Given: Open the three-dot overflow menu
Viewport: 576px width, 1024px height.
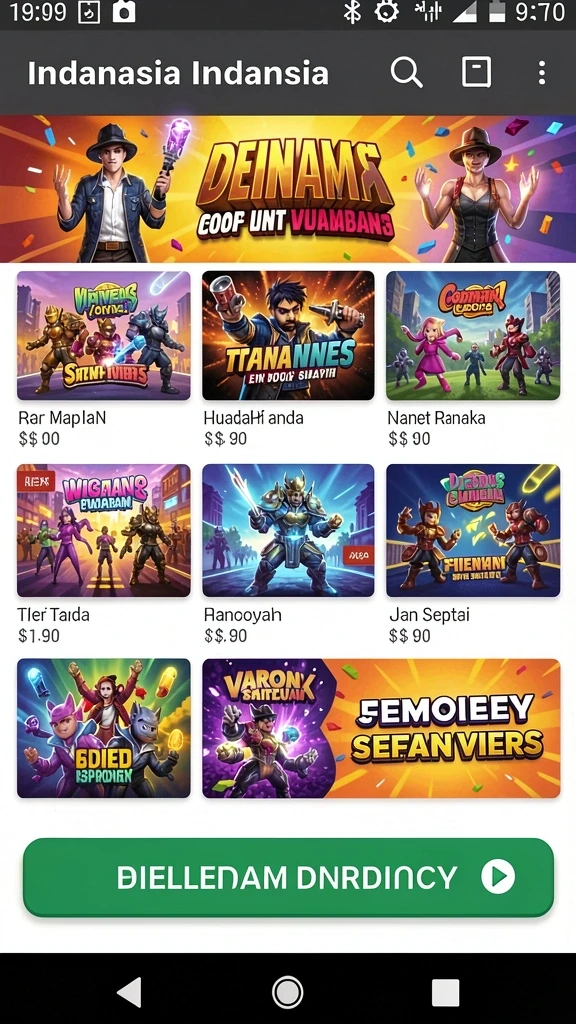Looking at the screenshot, I should pos(541,72).
